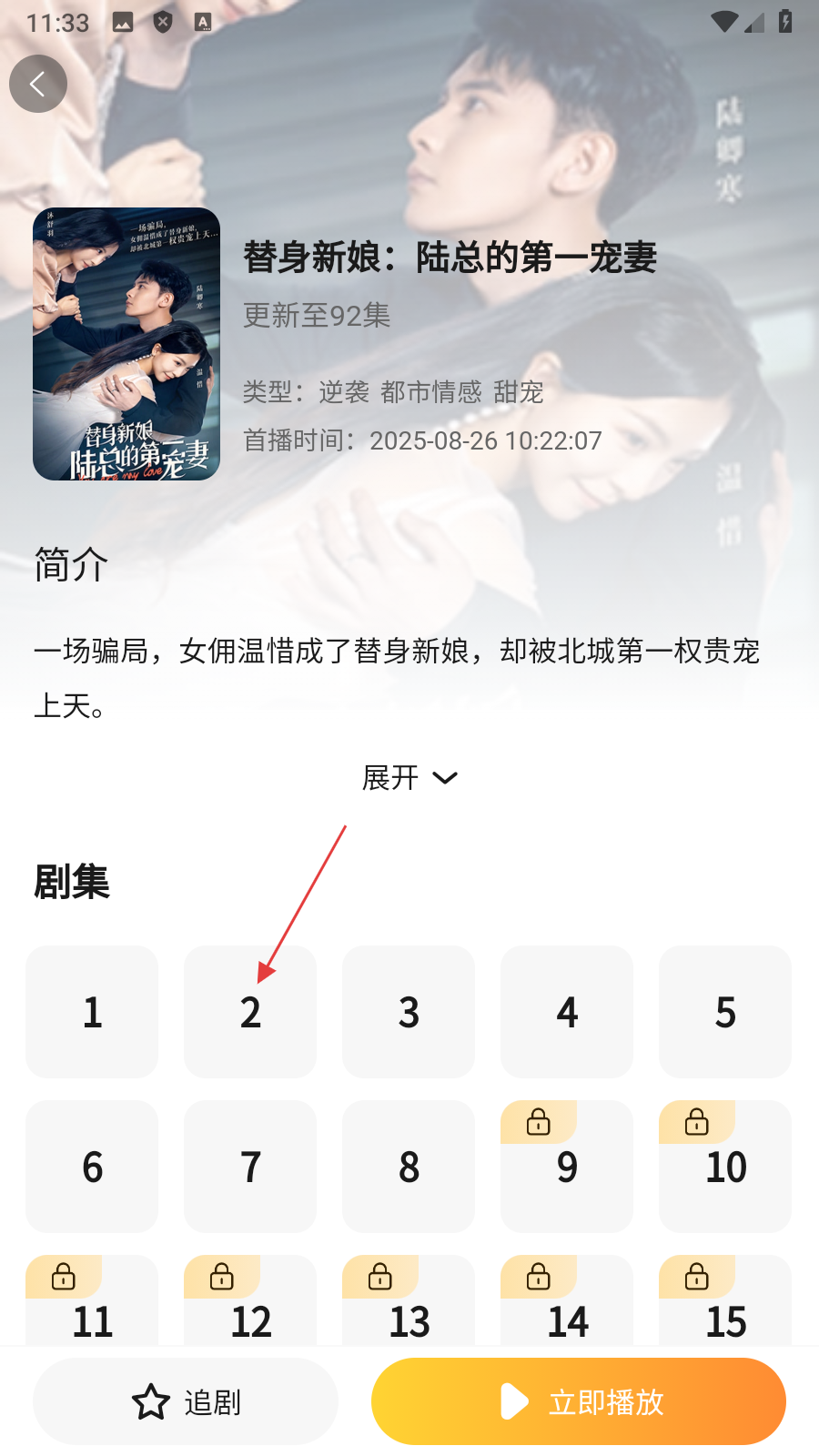Viewport: 819px width, 1456px height.
Task: Select episode 2
Action: [250, 1012]
